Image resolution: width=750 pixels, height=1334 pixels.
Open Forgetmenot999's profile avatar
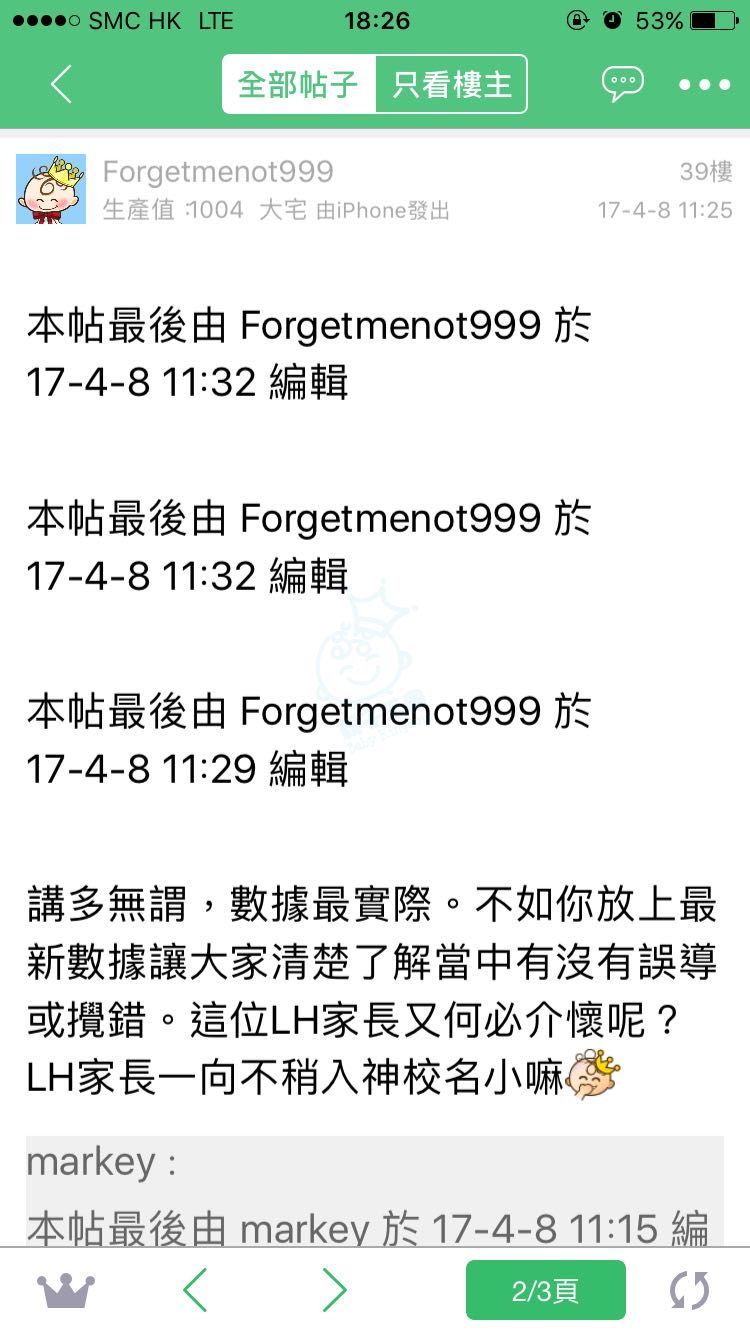[x=51, y=189]
